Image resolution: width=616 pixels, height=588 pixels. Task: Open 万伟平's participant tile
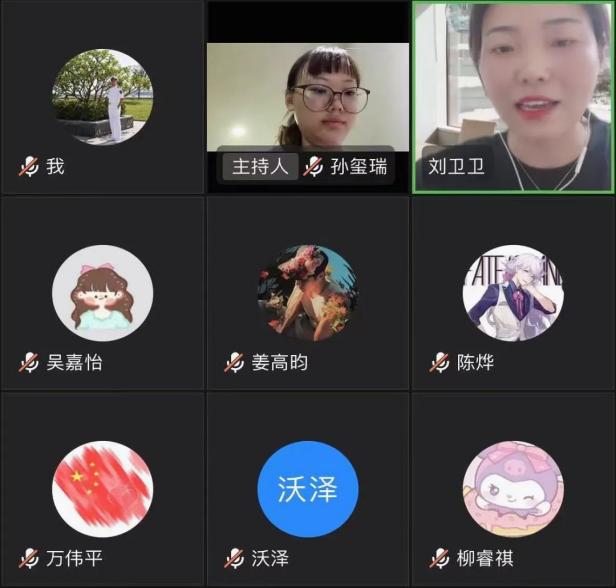pyautogui.click(x=102, y=489)
